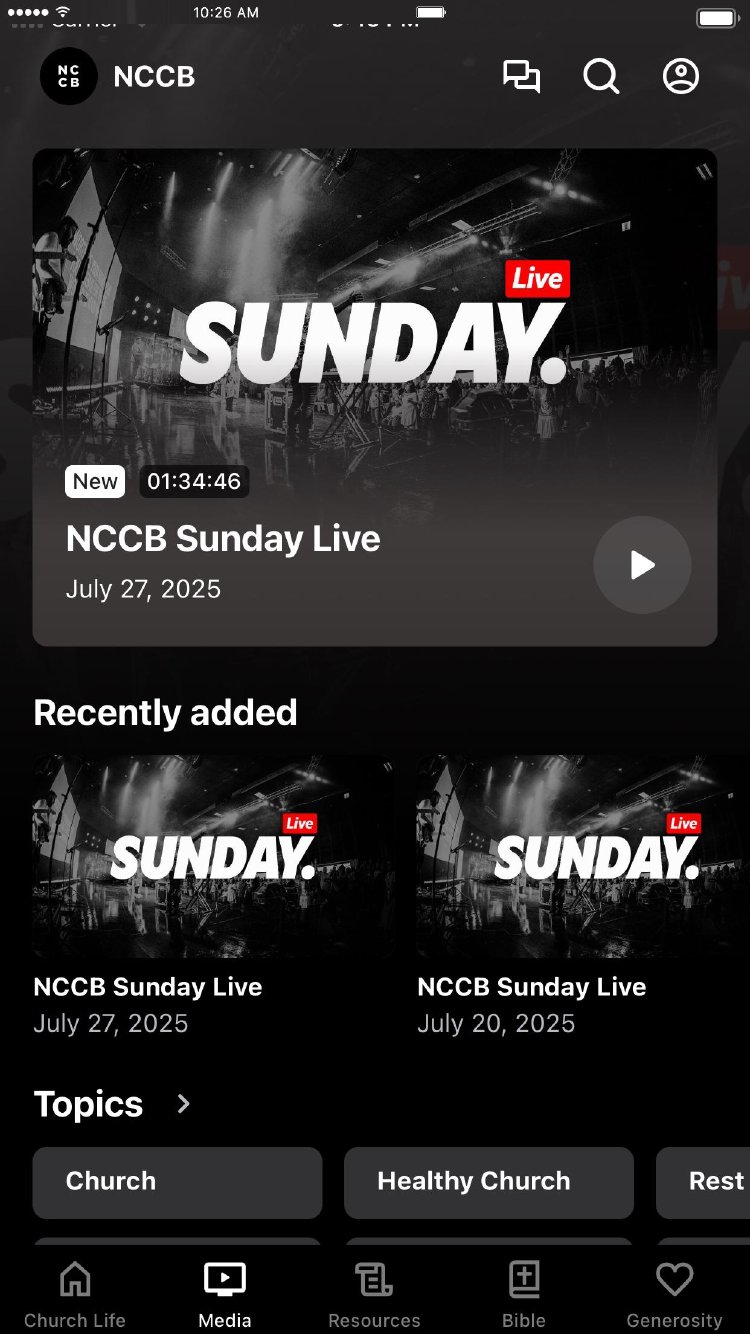Image resolution: width=750 pixels, height=1334 pixels.
Task: Switch to the Church Life tab
Action: (75, 1294)
